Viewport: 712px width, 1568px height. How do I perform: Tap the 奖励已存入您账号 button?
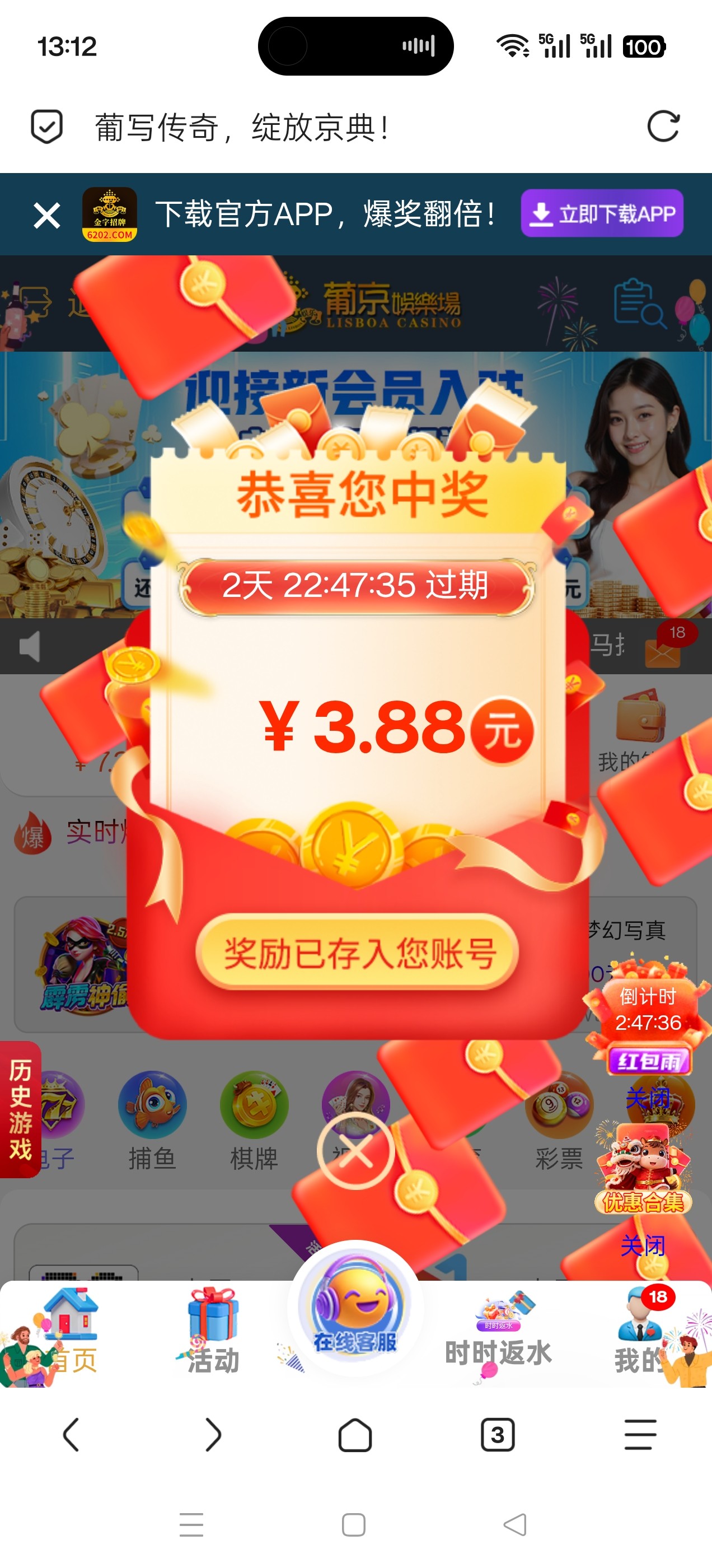[x=357, y=953]
